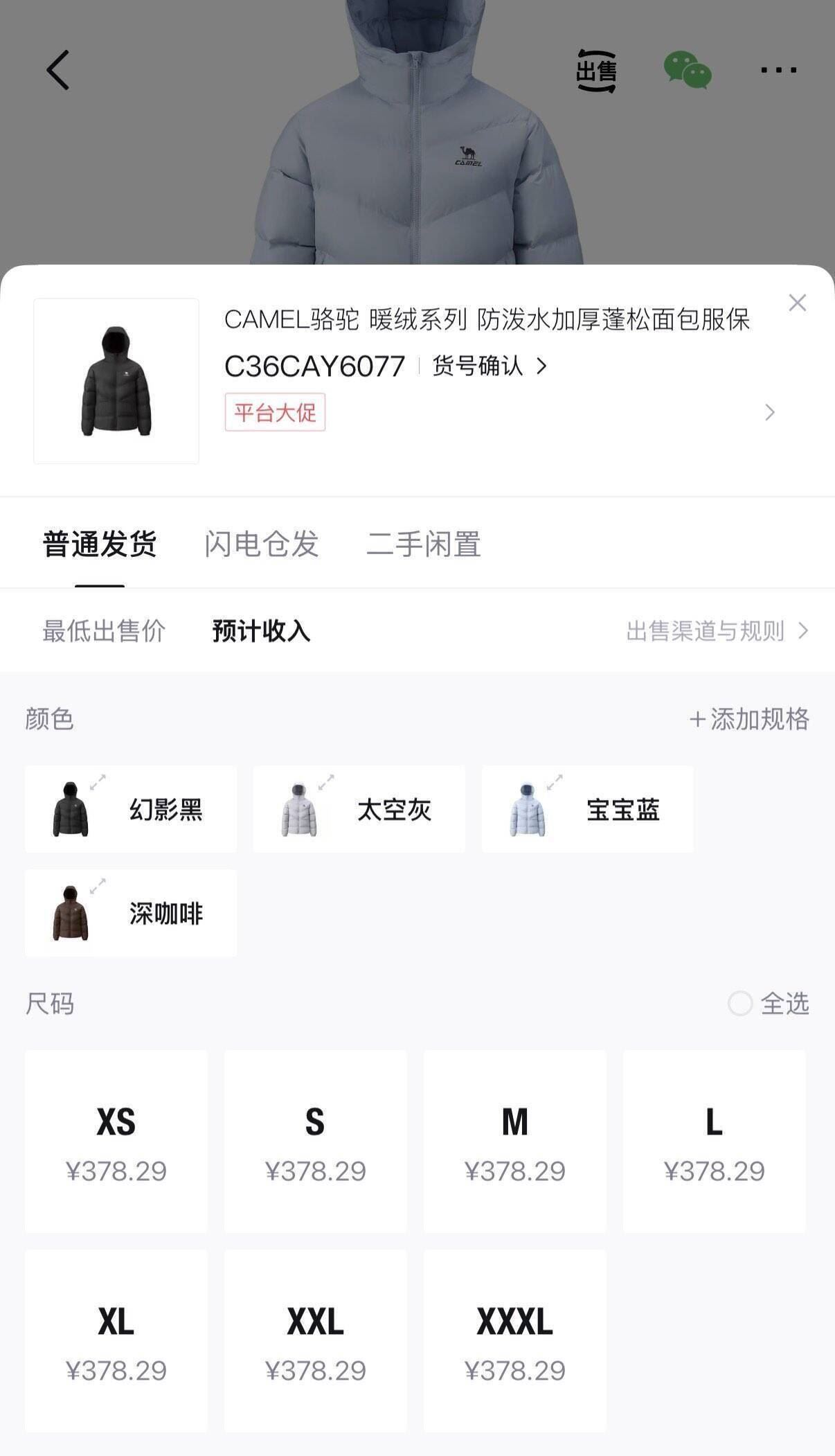Screen dimensions: 835x1456
Task: Switch to the 闪电仓发 tab
Action: (x=262, y=544)
